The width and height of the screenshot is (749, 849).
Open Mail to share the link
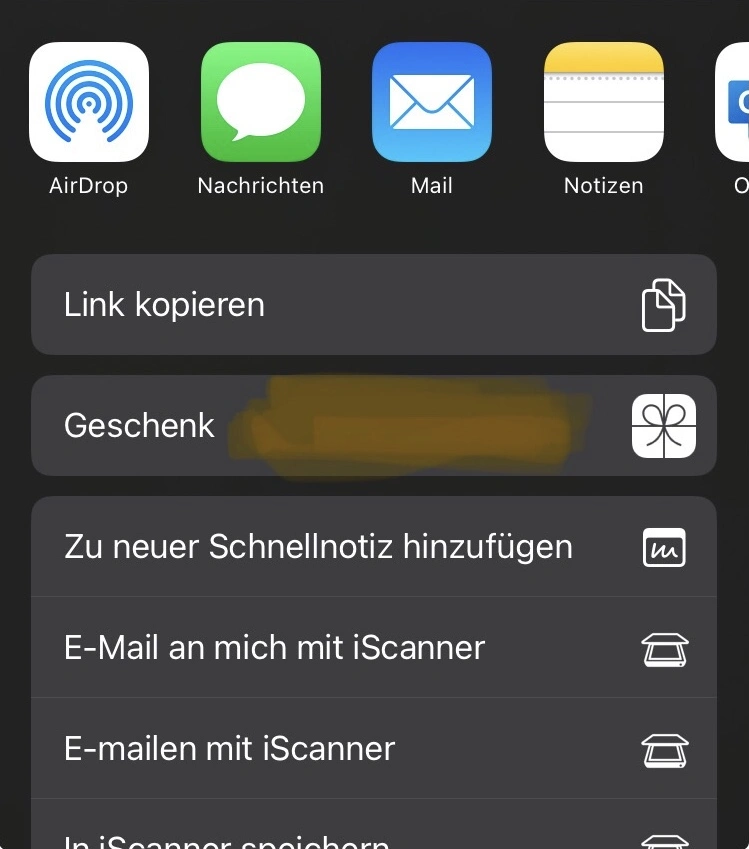point(432,102)
